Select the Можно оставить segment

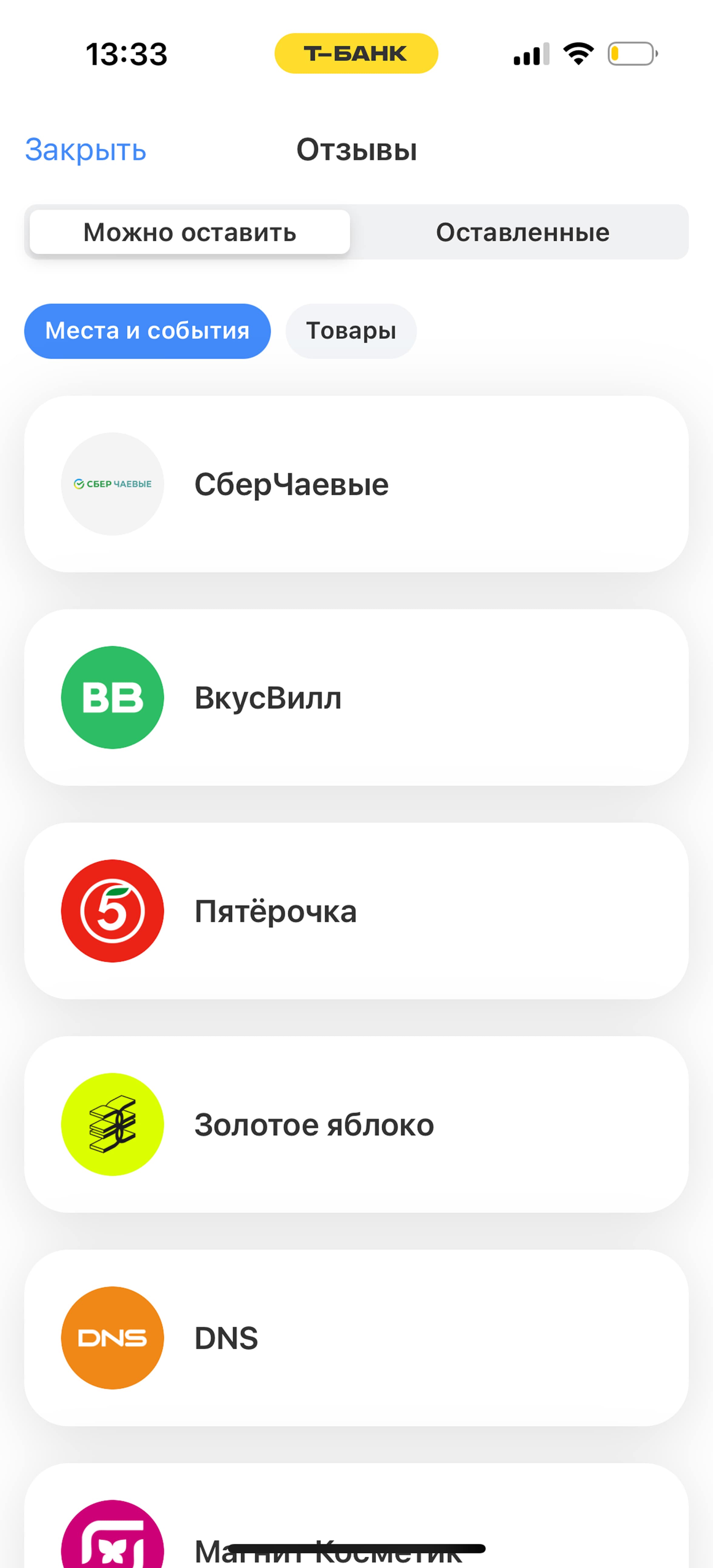point(190,232)
